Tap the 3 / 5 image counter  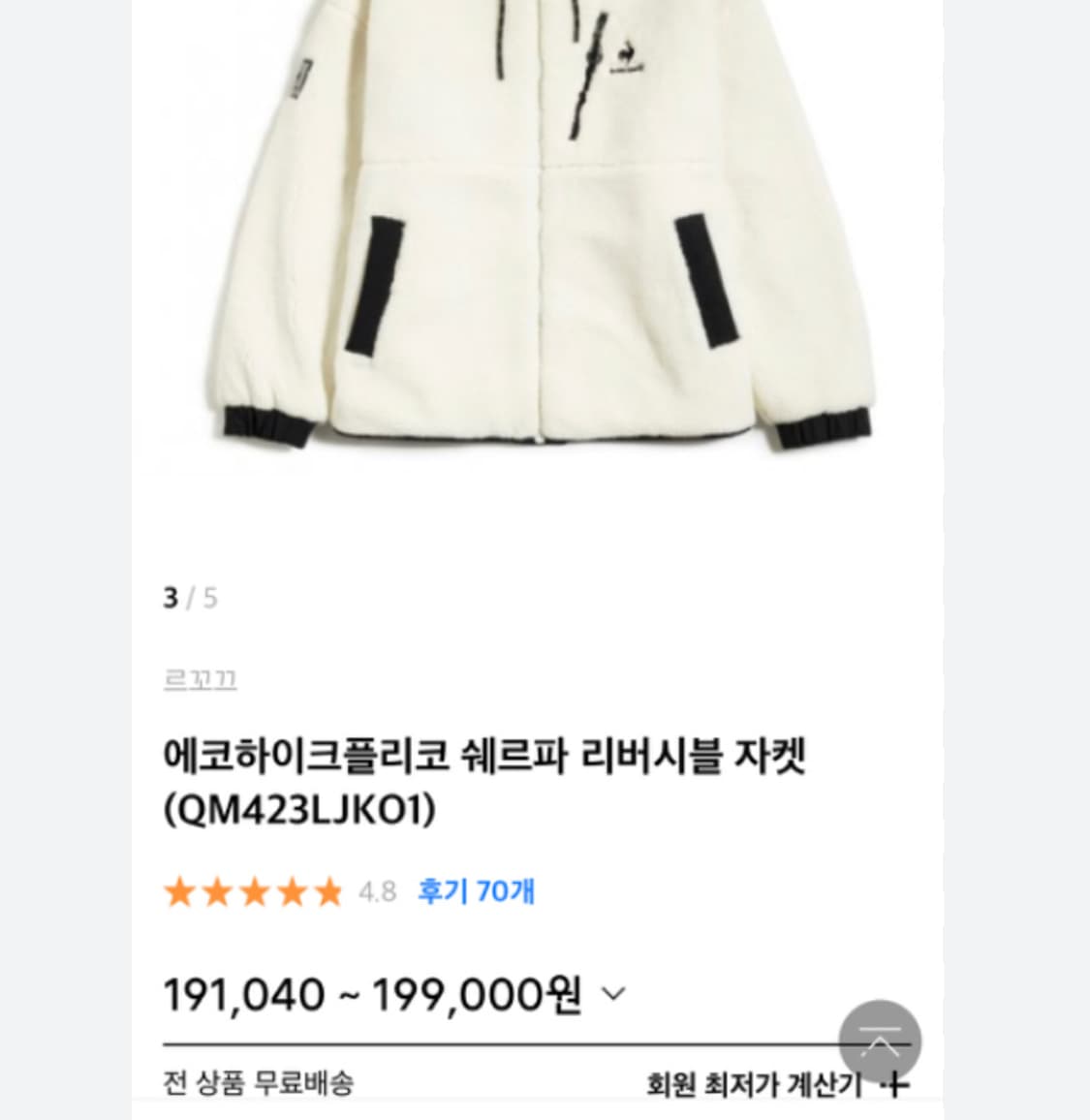188,598
